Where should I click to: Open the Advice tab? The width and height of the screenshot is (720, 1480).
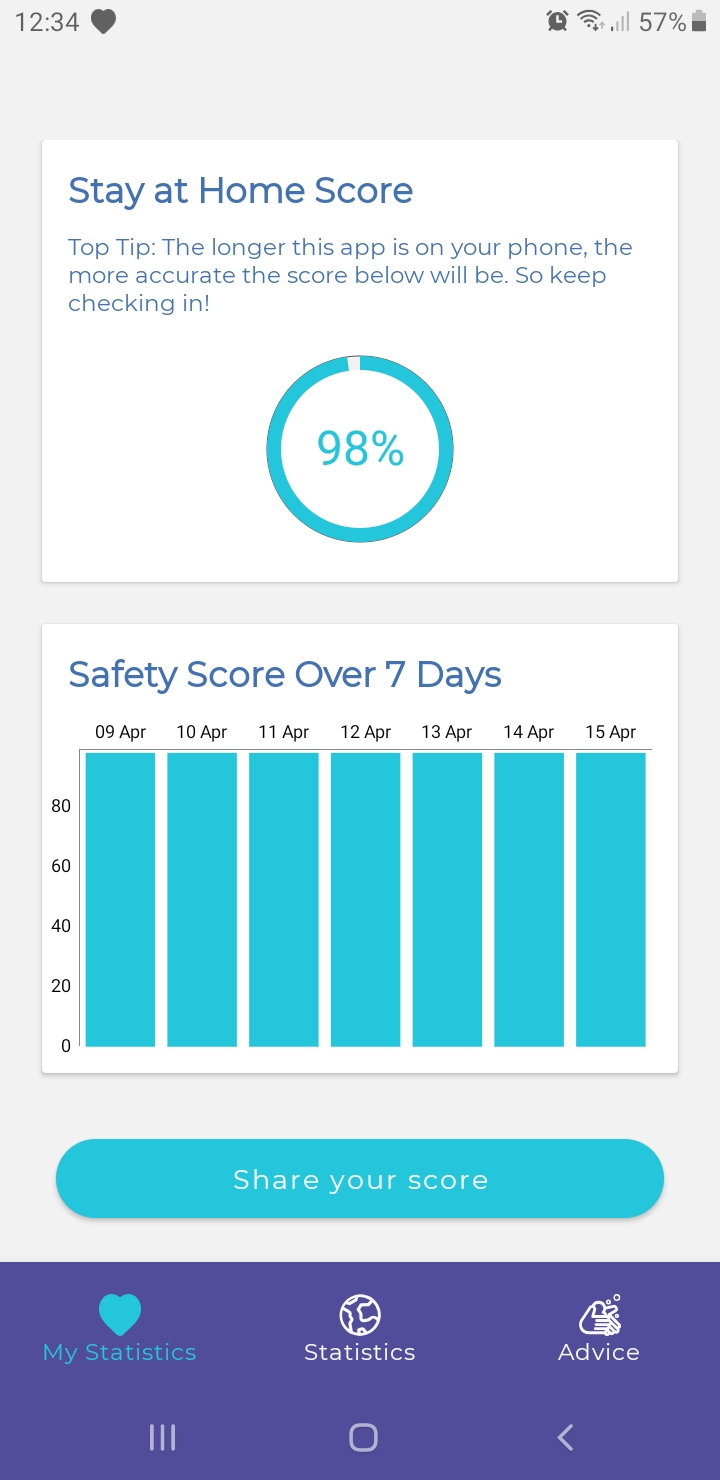(x=599, y=1329)
